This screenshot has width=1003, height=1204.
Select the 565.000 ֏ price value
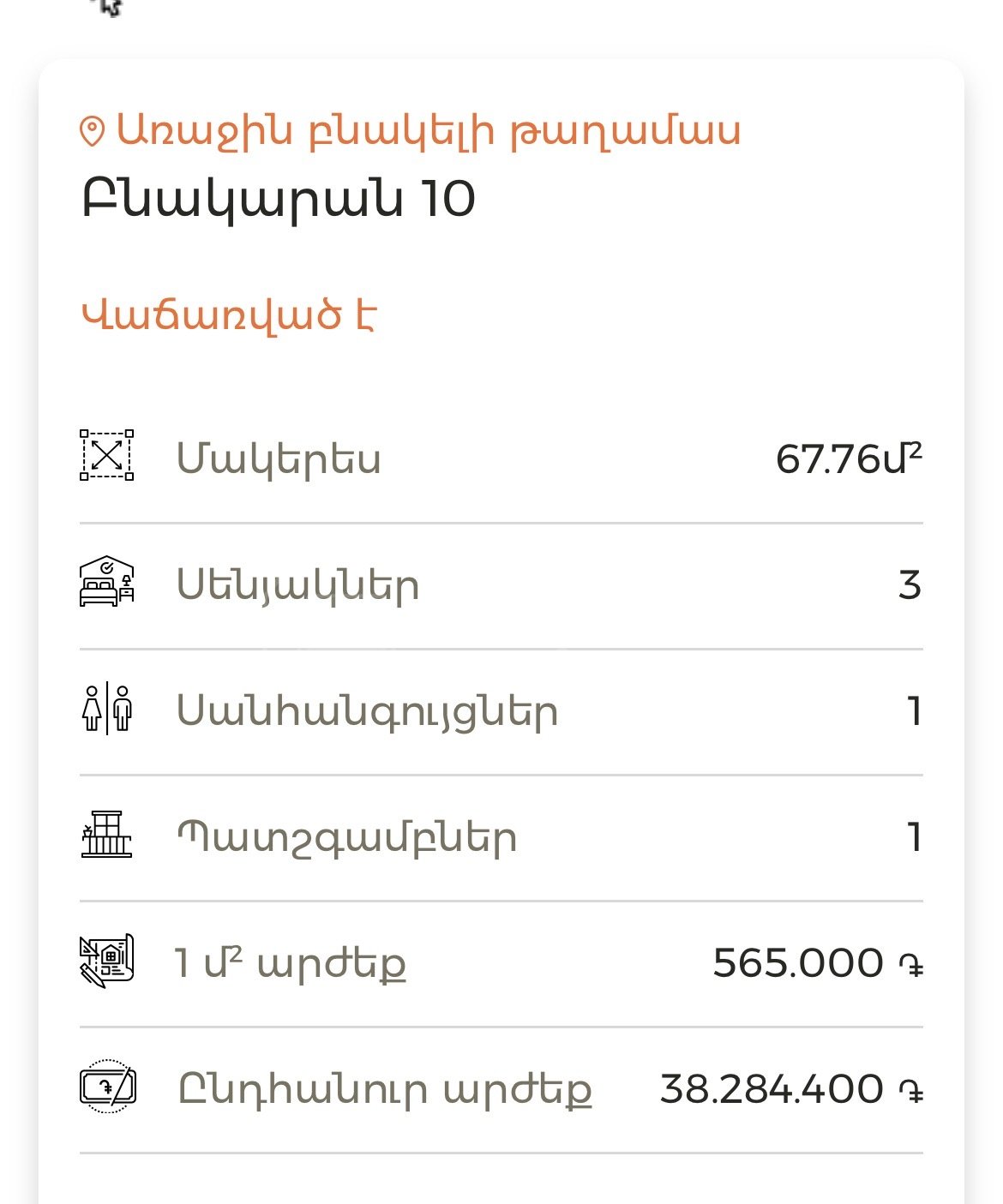[x=819, y=961]
